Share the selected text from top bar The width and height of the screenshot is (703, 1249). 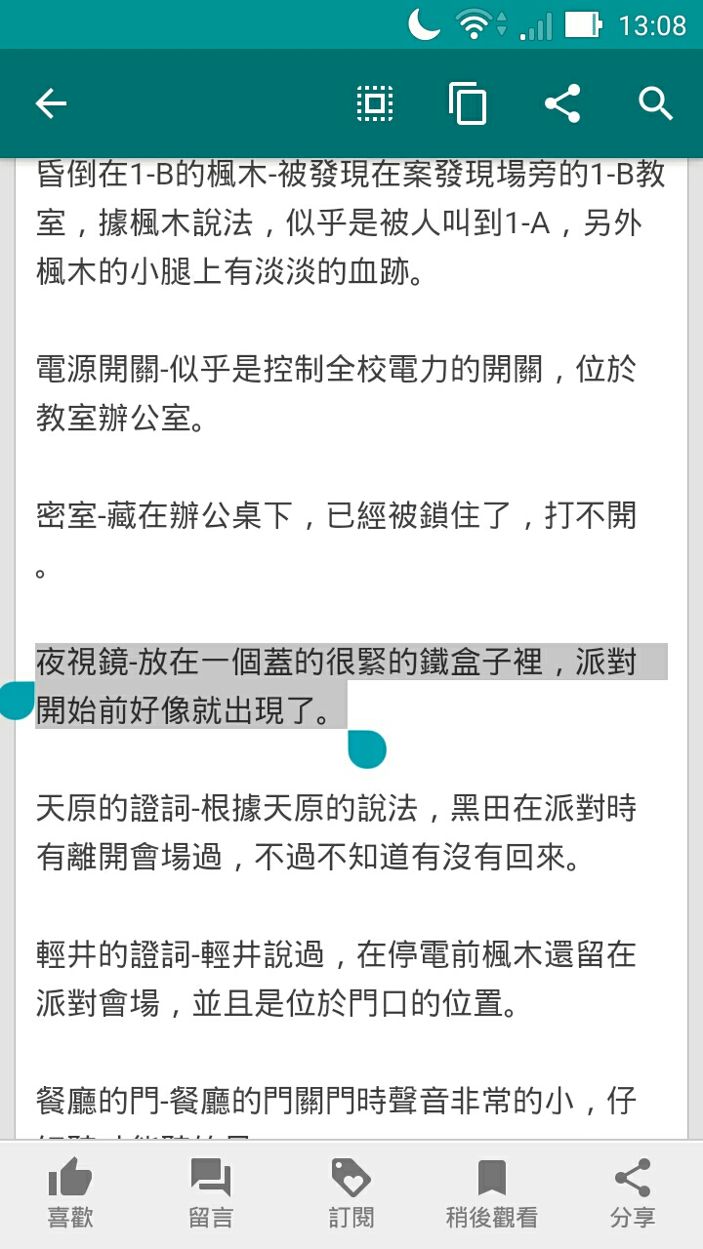point(562,103)
